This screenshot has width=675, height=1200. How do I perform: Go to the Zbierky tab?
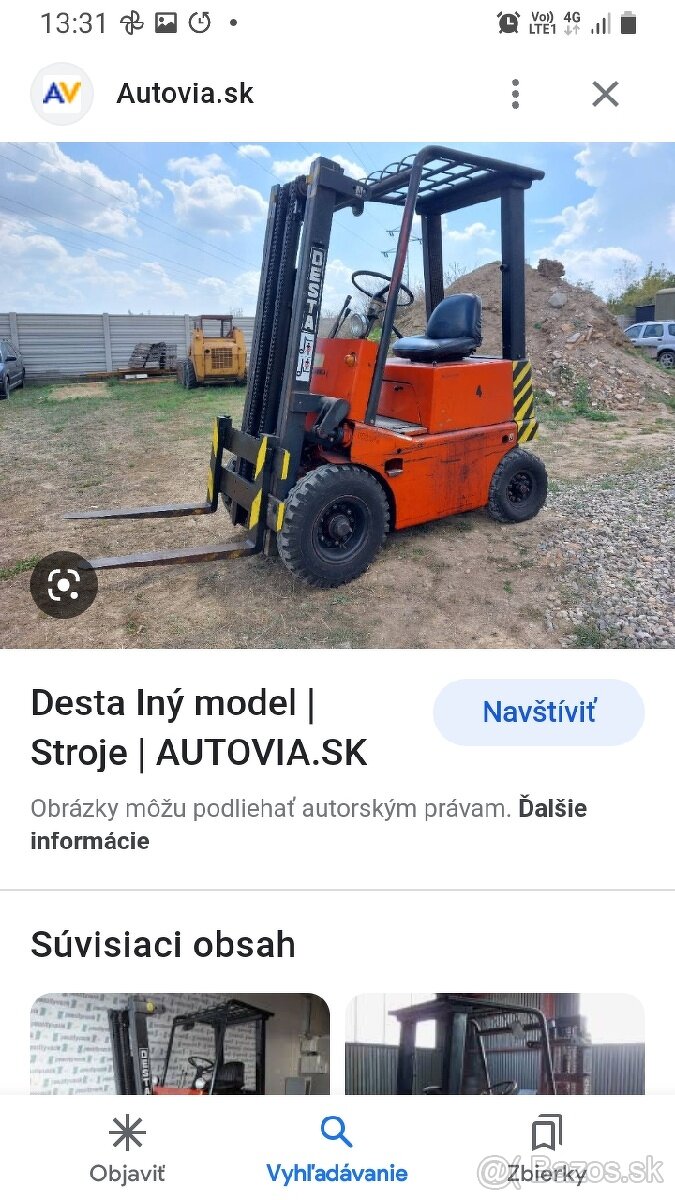(546, 1149)
